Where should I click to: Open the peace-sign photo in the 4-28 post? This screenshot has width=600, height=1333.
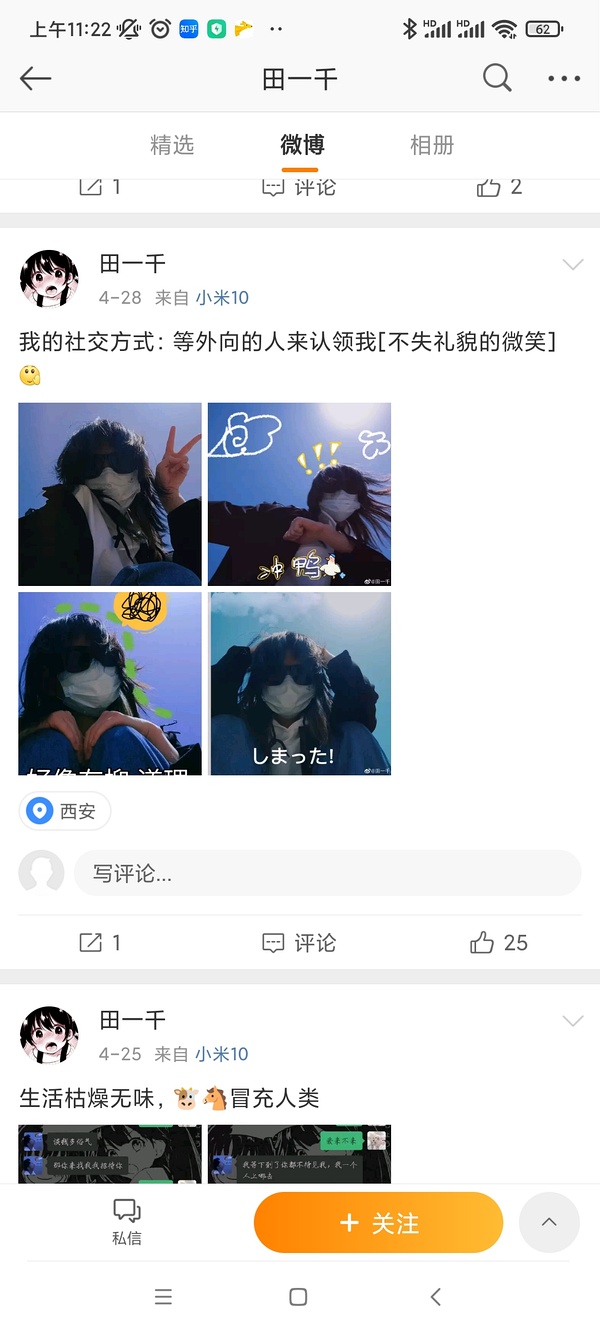pyautogui.click(x=110, y=494)
